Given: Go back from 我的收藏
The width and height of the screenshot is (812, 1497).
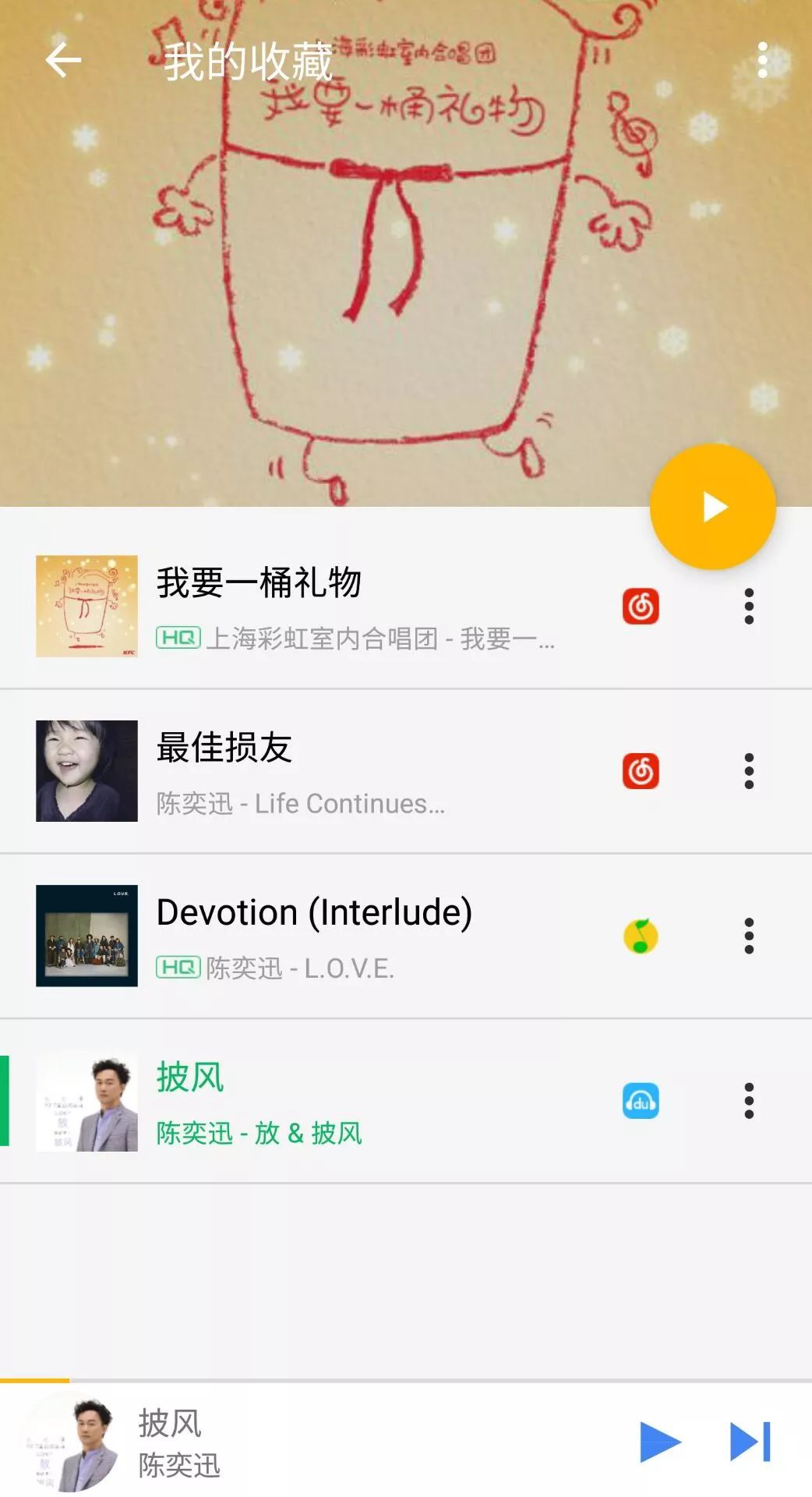Looking at the screenshot, I should [63, 61].
